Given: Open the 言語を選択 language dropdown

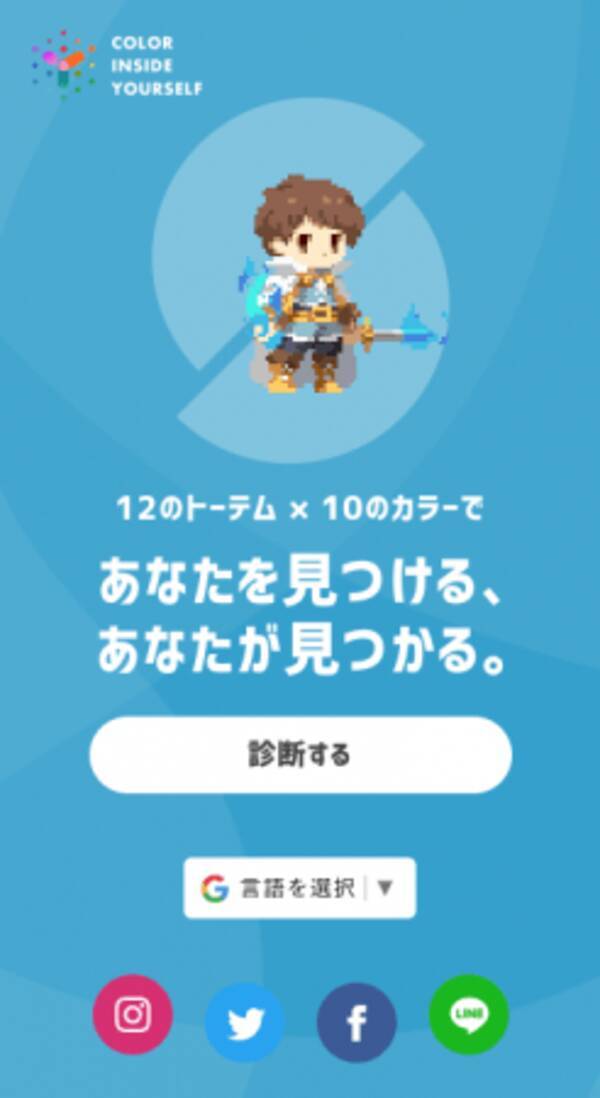Looking at the screenshot, I should (300, 888).
